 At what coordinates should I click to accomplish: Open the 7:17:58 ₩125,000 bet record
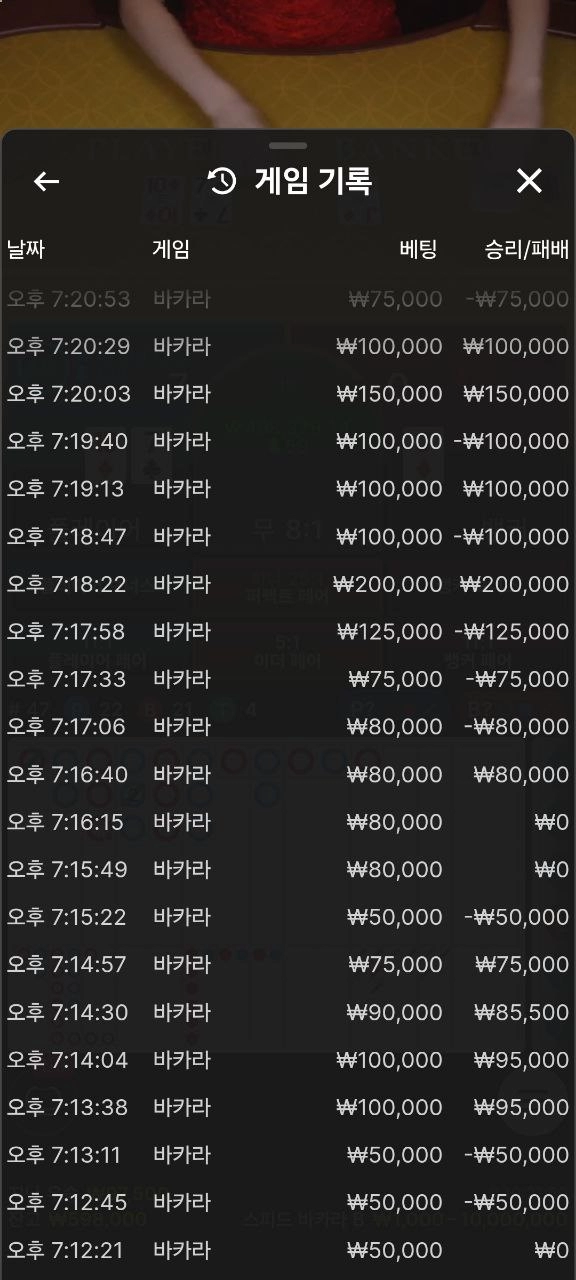click(x=288, y=632)
